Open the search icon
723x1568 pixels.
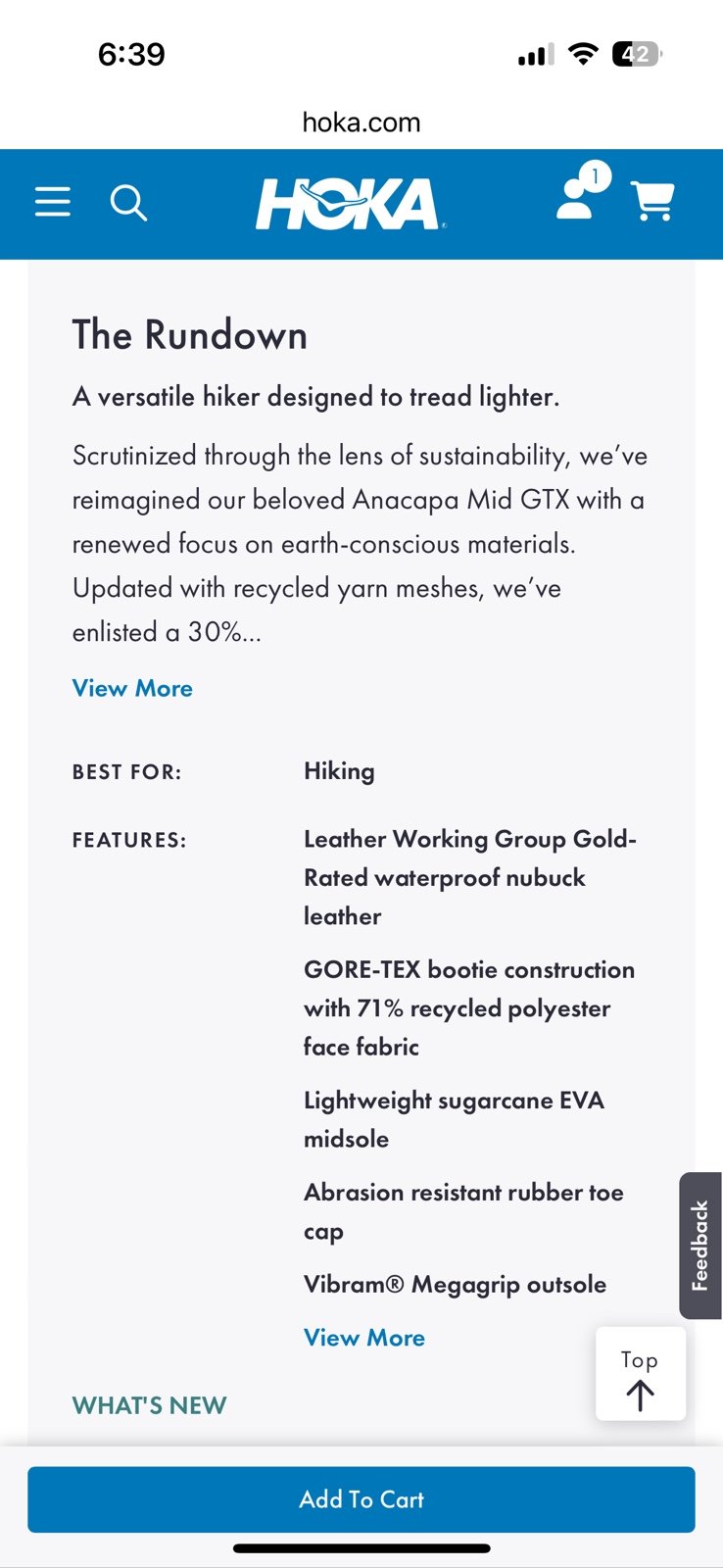pos(128,203)
